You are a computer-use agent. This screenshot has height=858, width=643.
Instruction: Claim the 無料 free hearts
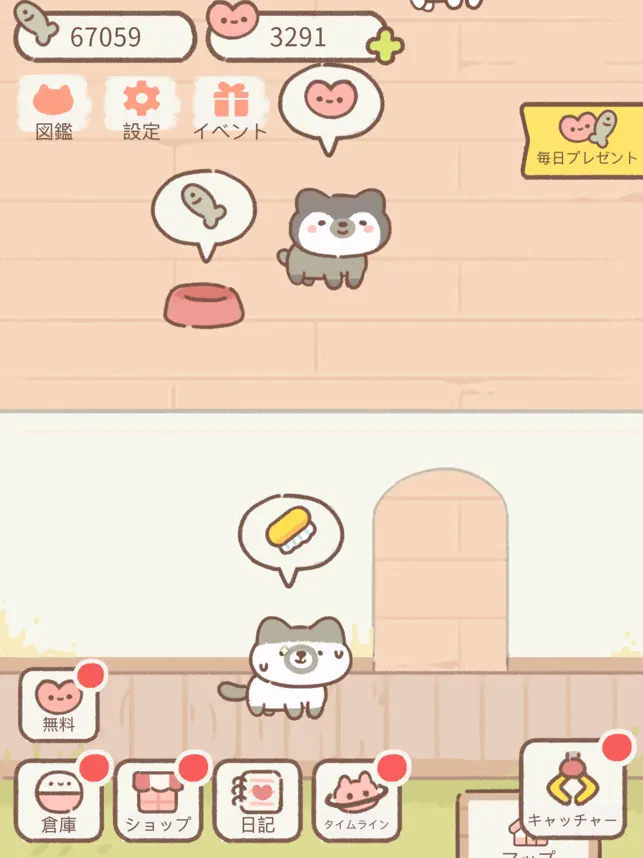pyautogui.click(x=59, y=704)
